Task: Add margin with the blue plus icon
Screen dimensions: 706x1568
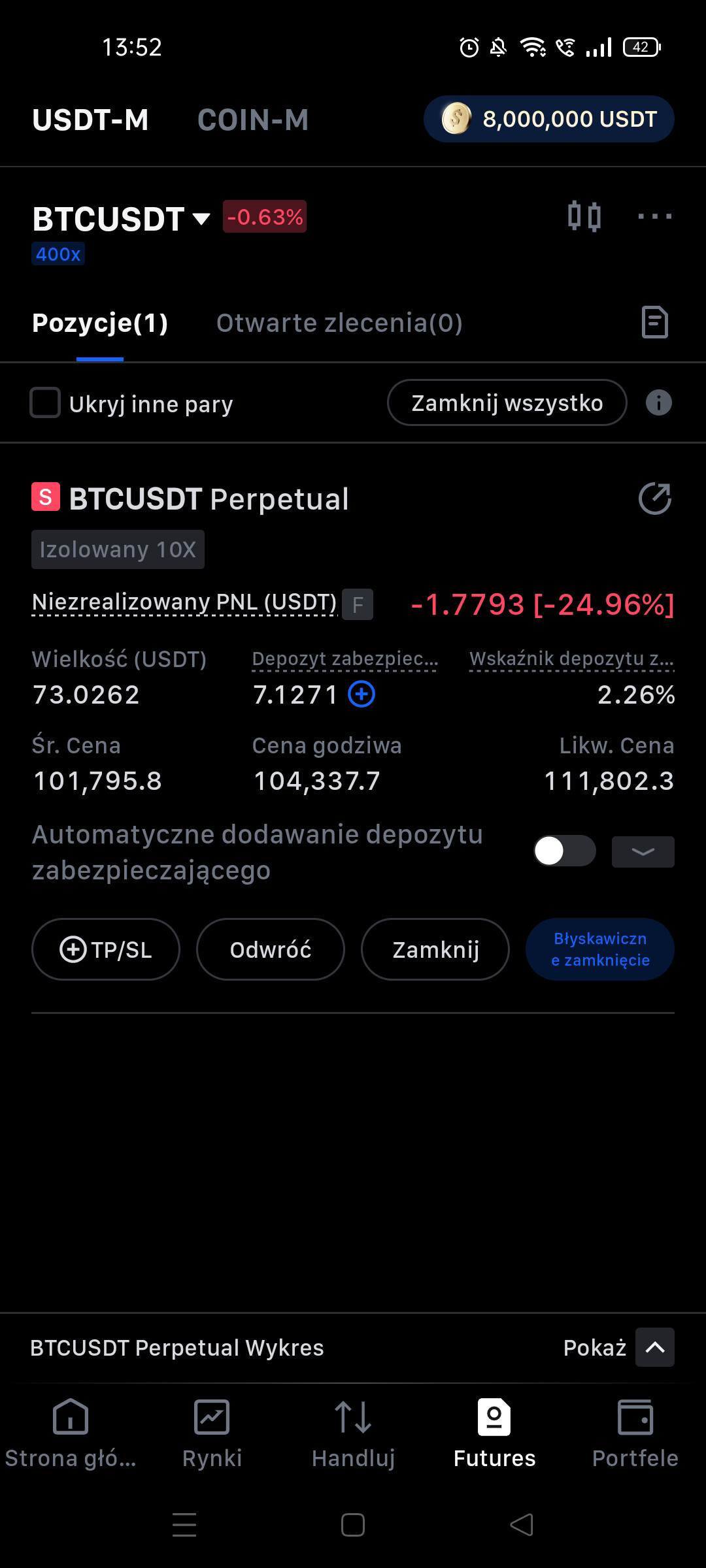Action: 361,694
